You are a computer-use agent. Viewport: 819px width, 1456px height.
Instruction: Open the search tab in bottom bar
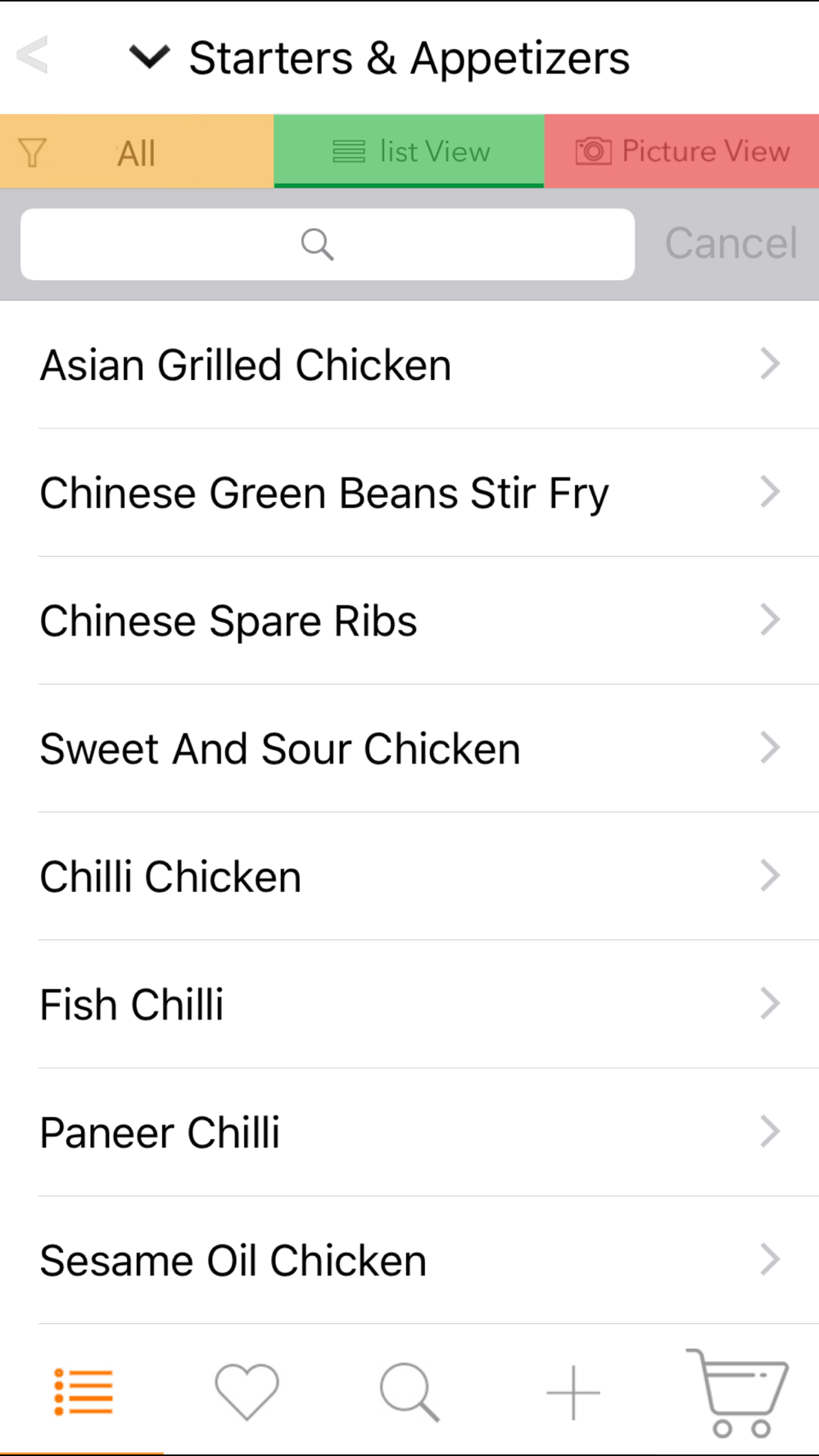tap(409, 1391)
